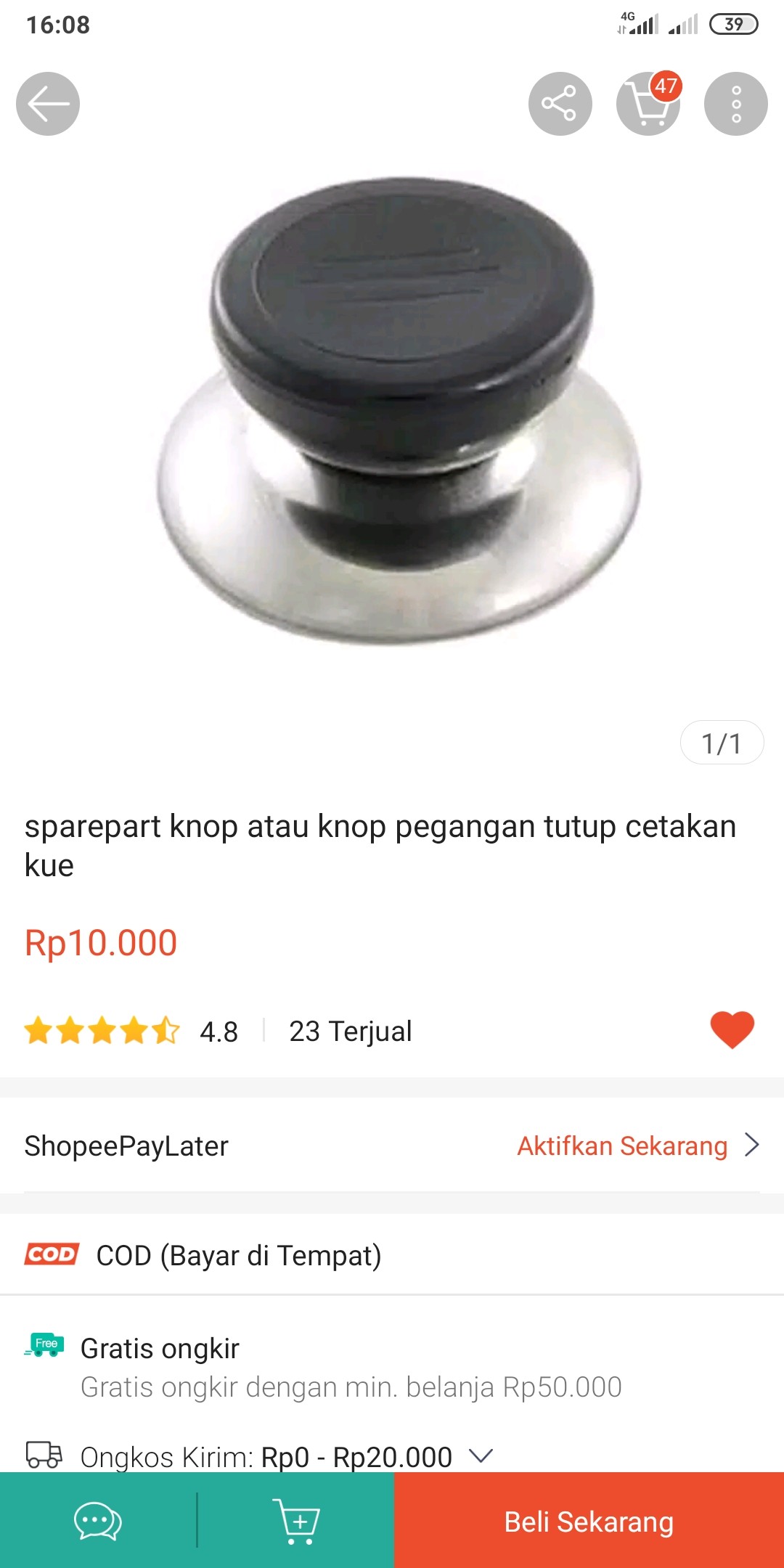Open chat with the seller

[x=99, y=1522]
